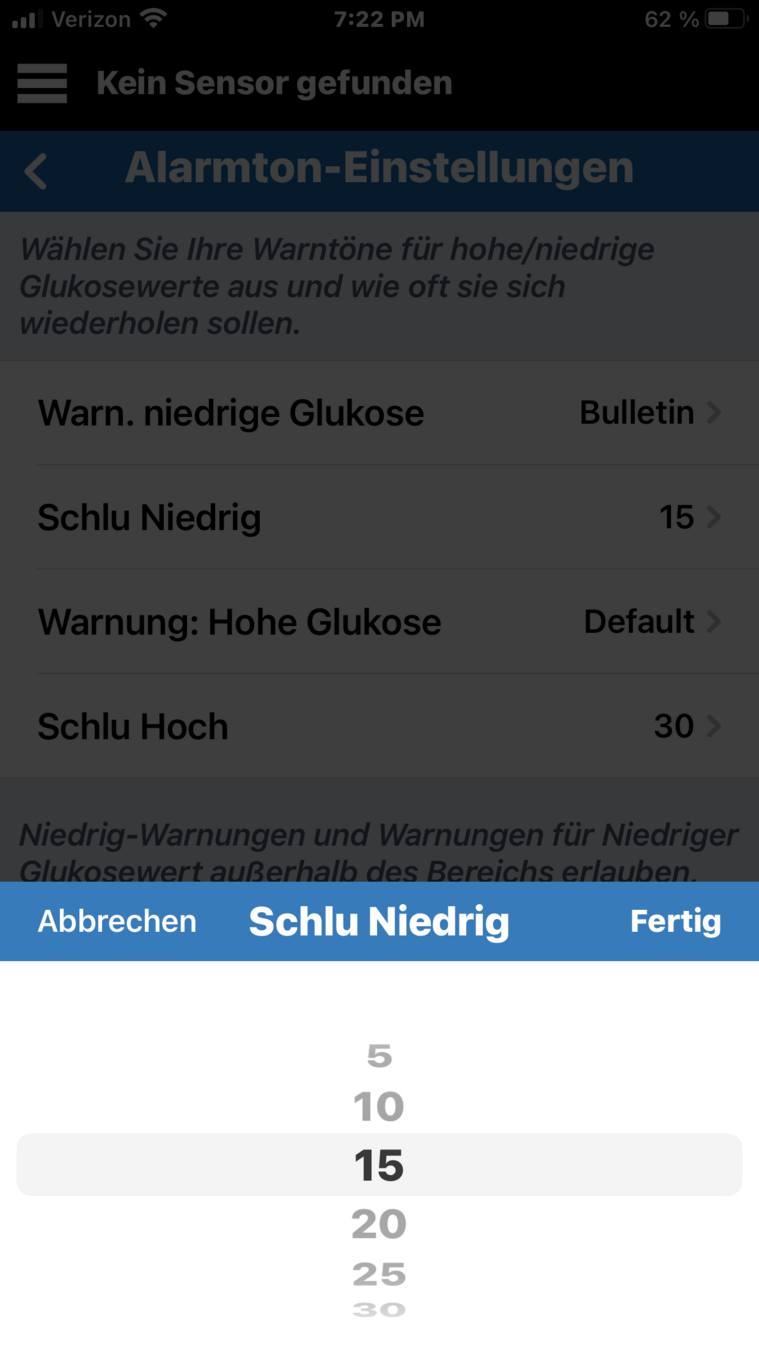Viewport: 759px width, 1350px height.
Task: Select 10 in the picker
Action: click(x=379, y=1107)
